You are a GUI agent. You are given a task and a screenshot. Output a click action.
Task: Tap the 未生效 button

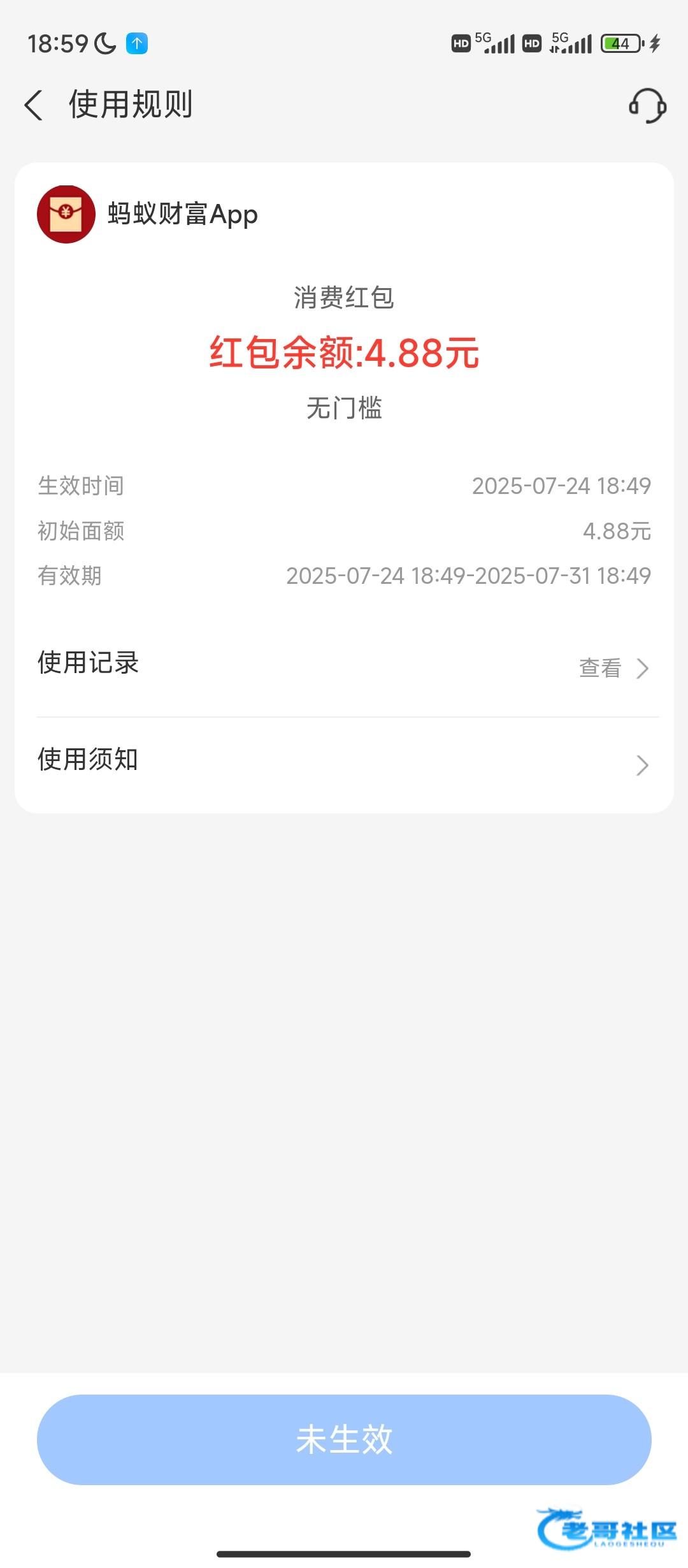click(x=344, y=1439)
